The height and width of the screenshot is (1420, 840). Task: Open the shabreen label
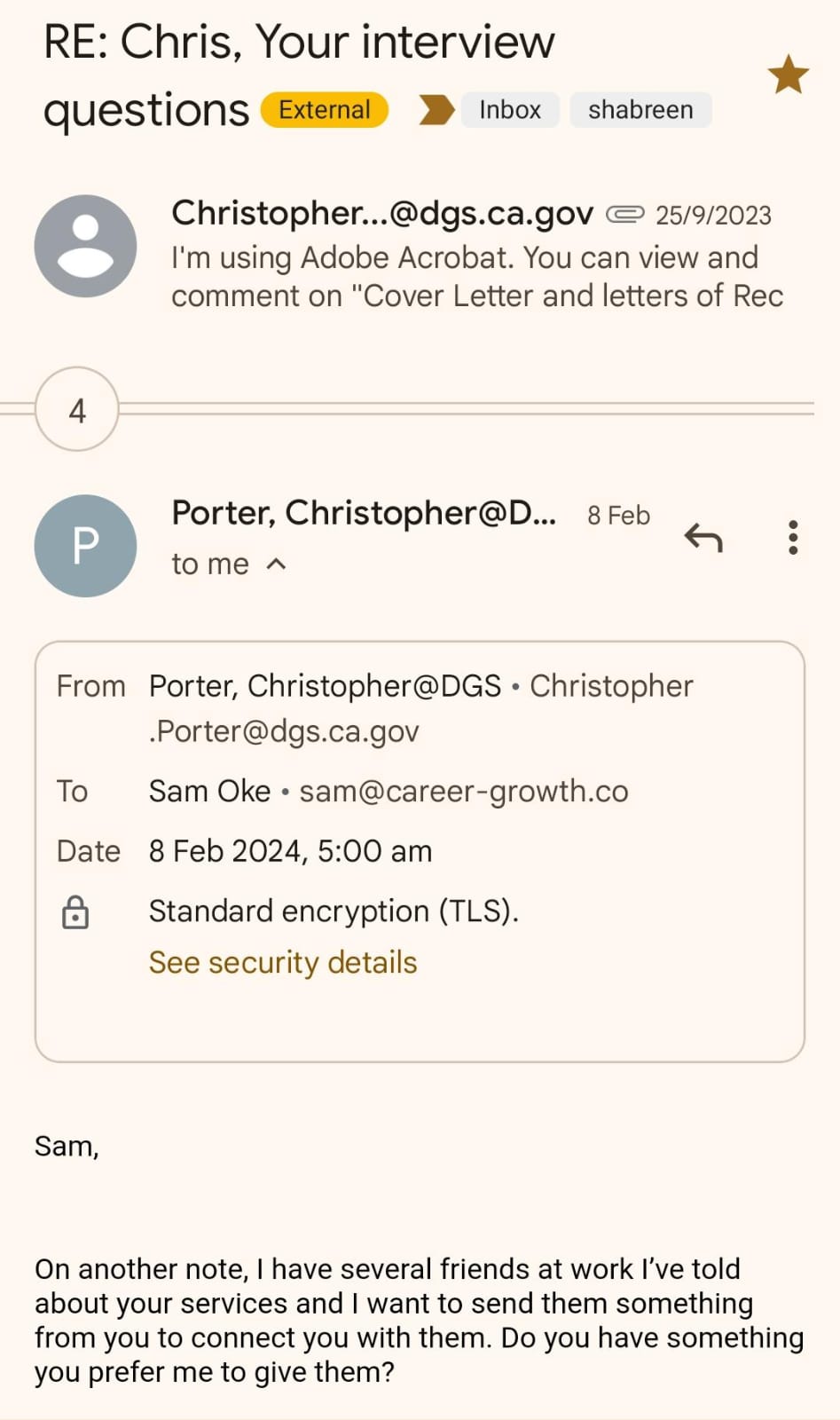click(x=640, y=110)
